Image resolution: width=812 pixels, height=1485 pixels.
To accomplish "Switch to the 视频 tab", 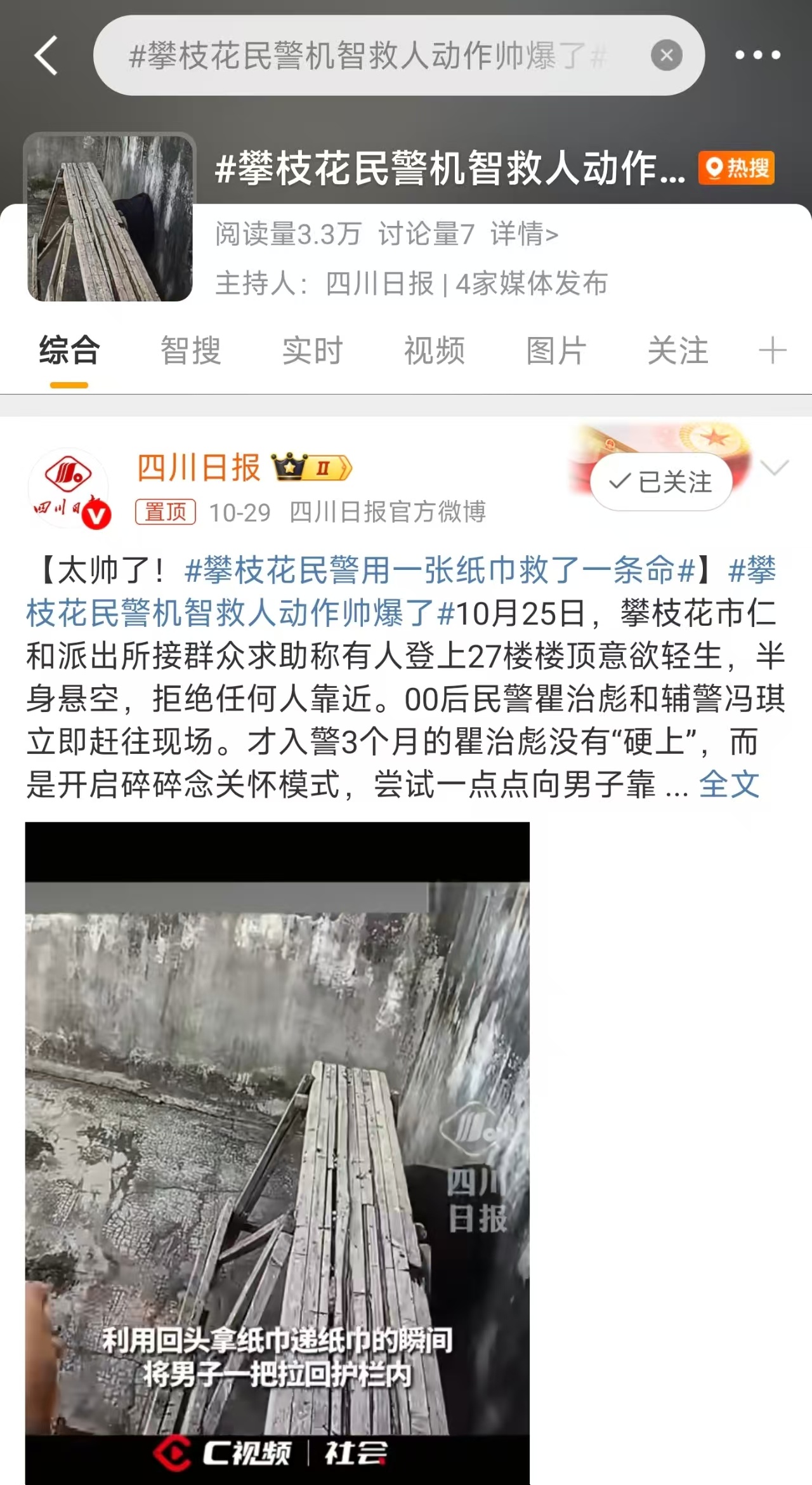I will coord(435,350).
